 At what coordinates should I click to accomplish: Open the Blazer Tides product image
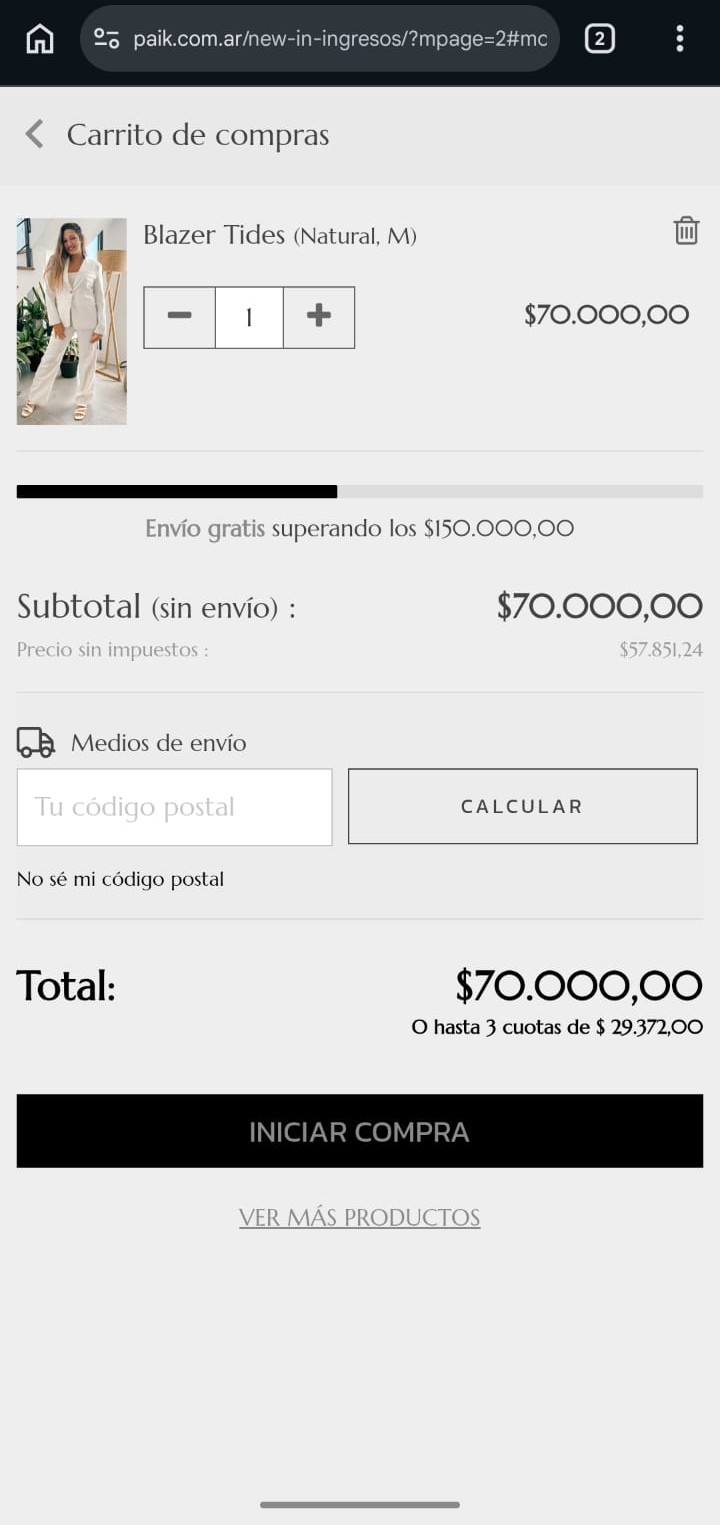pyautogui.click(x=72, y=321)
